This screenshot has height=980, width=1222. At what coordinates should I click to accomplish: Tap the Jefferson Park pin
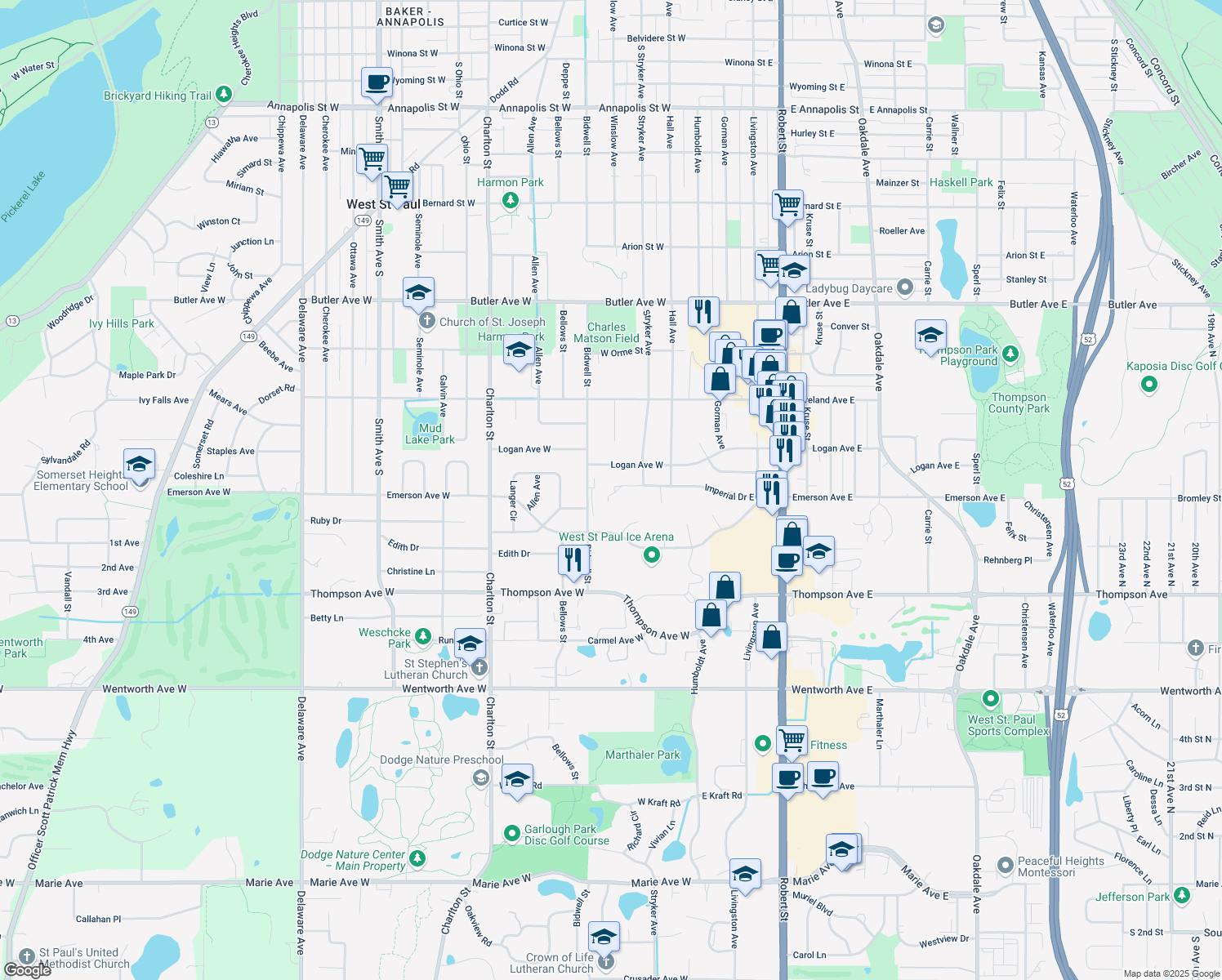1182,896
